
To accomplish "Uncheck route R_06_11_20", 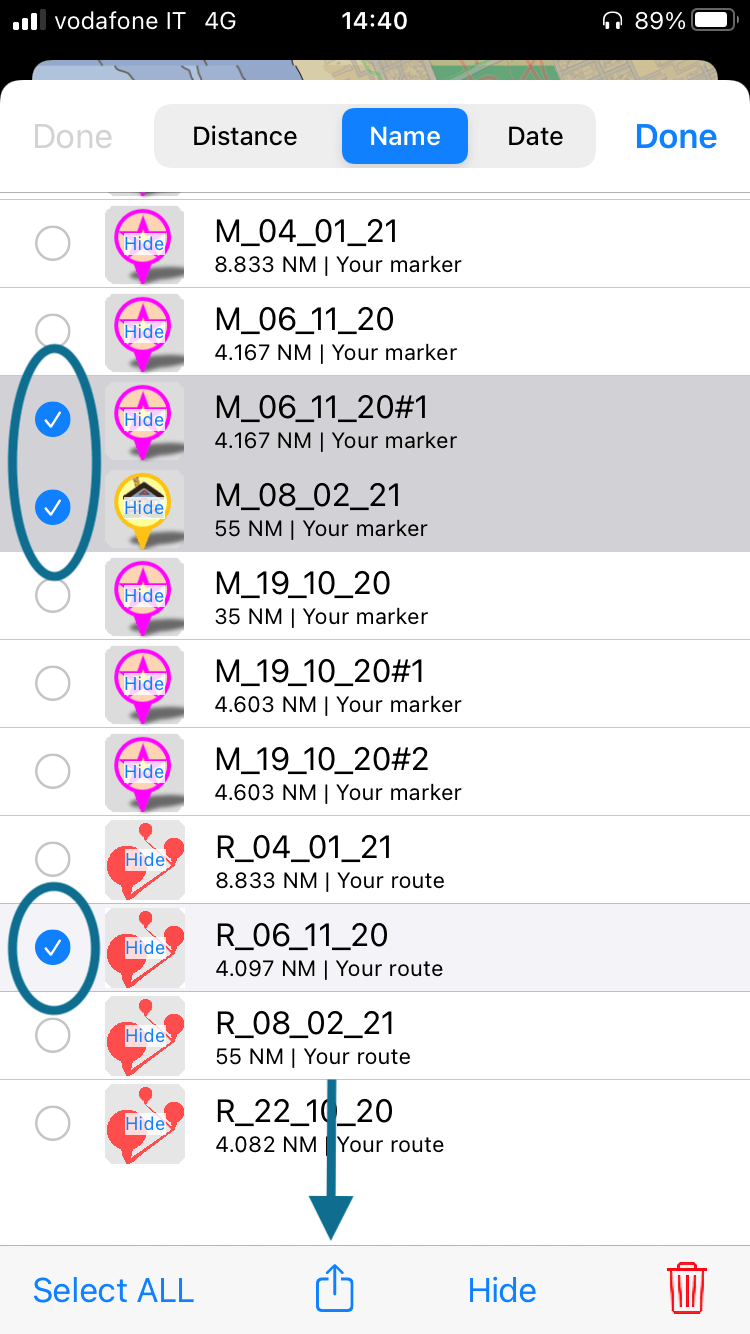I will pos(52,947).
